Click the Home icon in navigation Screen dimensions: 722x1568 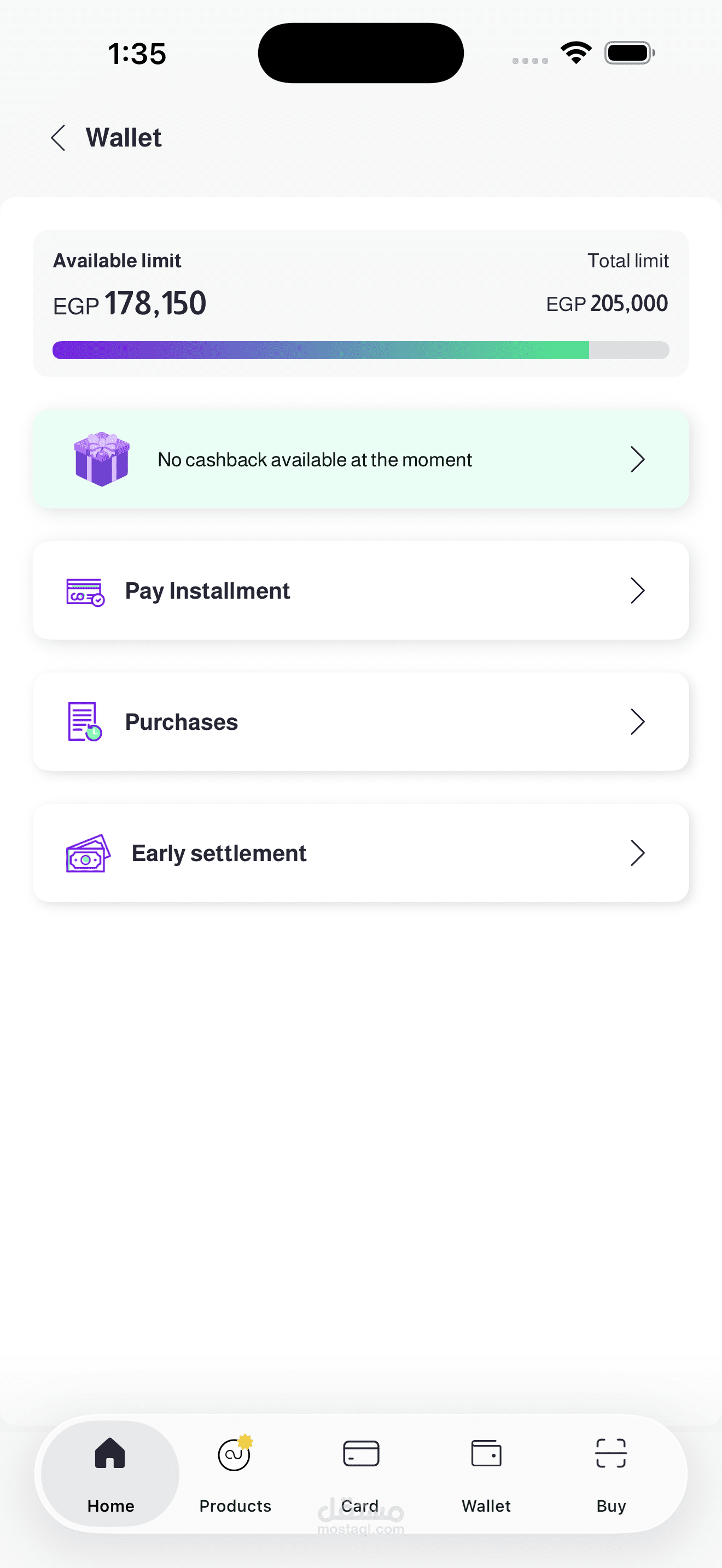tap(110, 1454)
